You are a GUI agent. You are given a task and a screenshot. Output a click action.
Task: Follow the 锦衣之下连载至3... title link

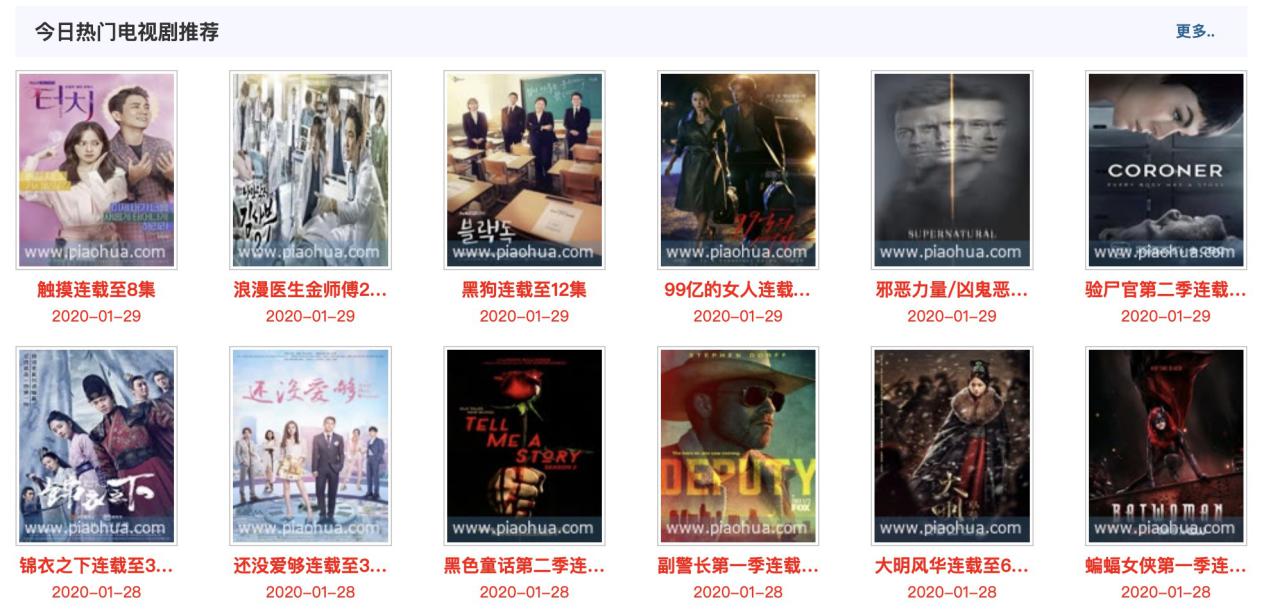tap(96, 566)
